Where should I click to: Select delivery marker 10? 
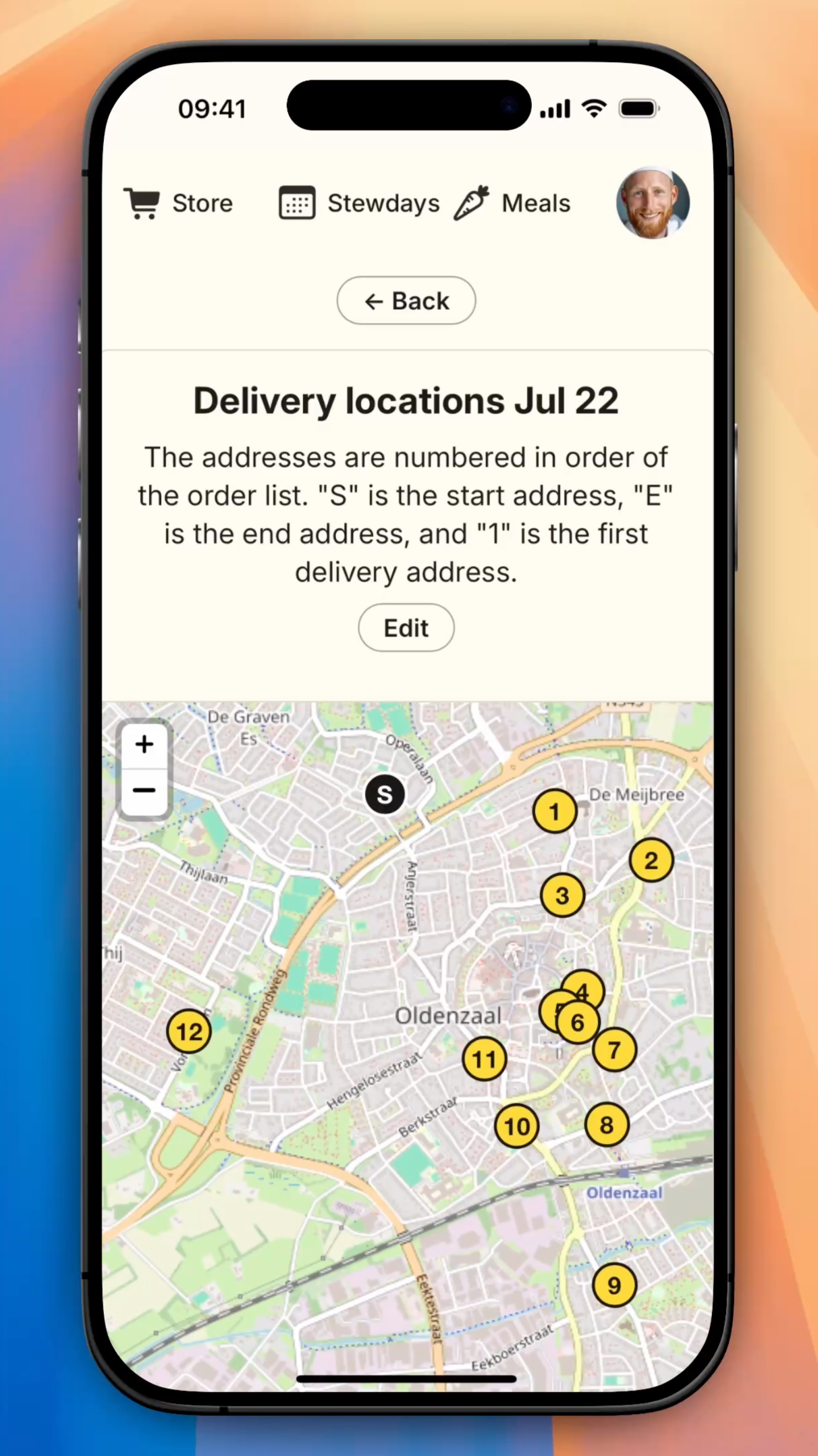517,1126
